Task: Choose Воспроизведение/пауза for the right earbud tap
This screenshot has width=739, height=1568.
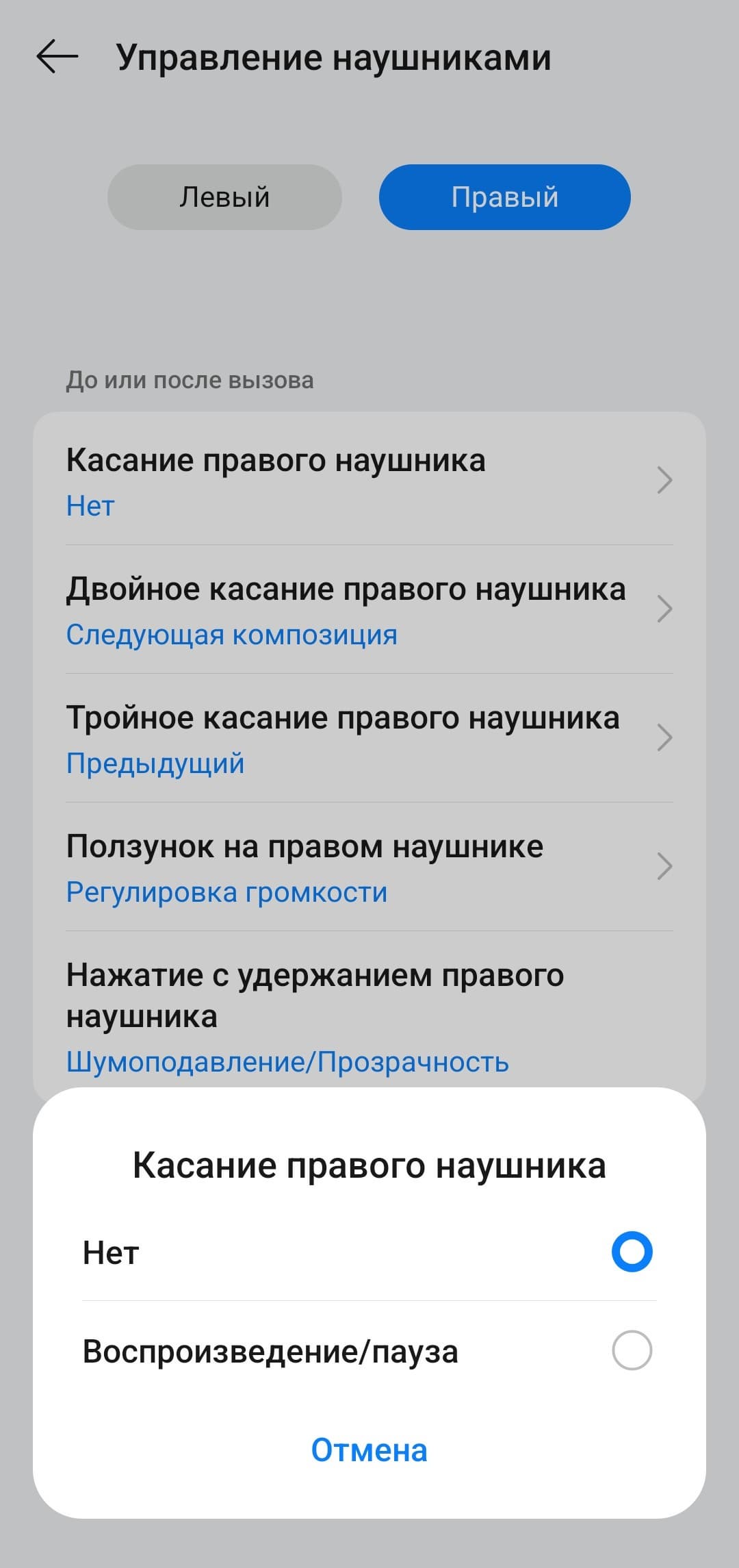Action: (x=632, y=1351)
